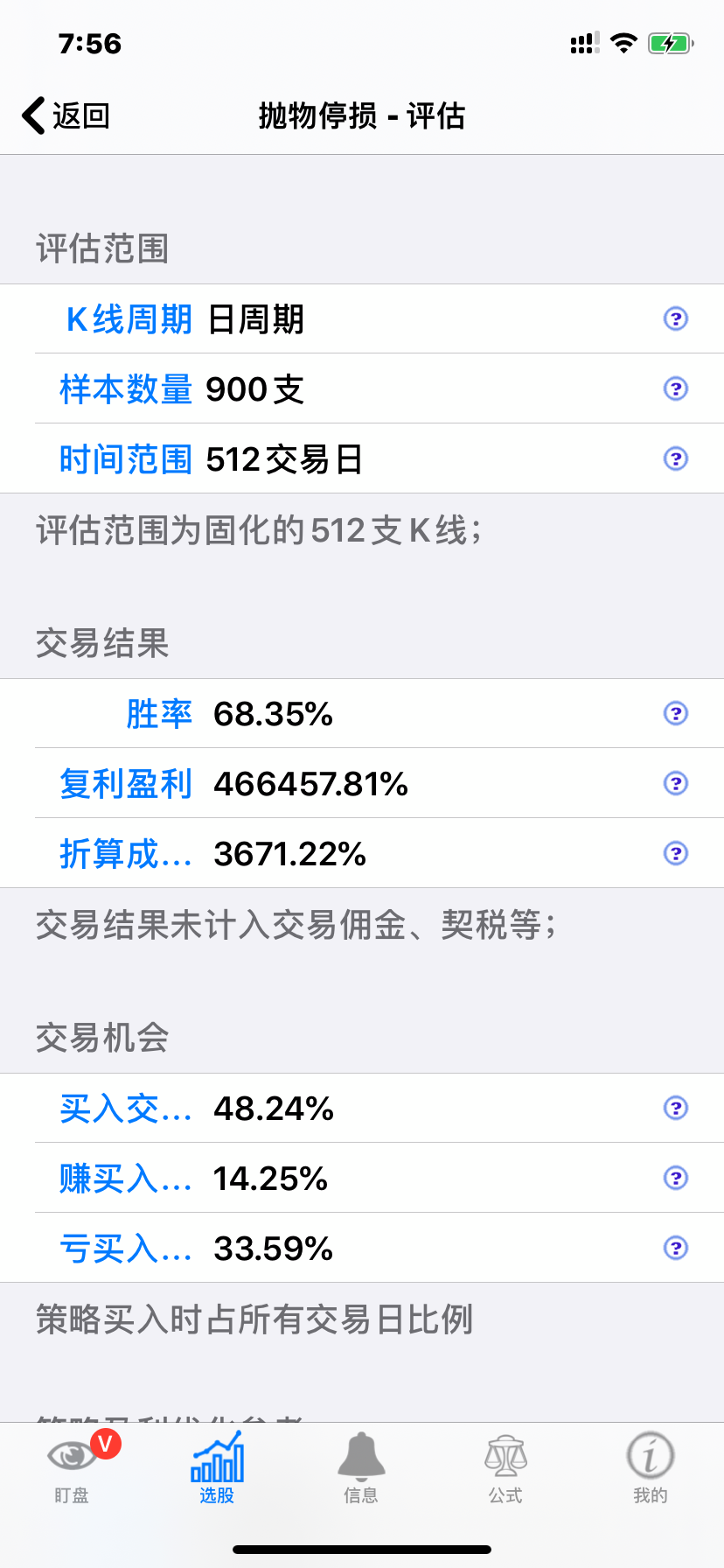Switch to the 盯盘 tab
The image size is (724, 1568).
coord(73,1466)
